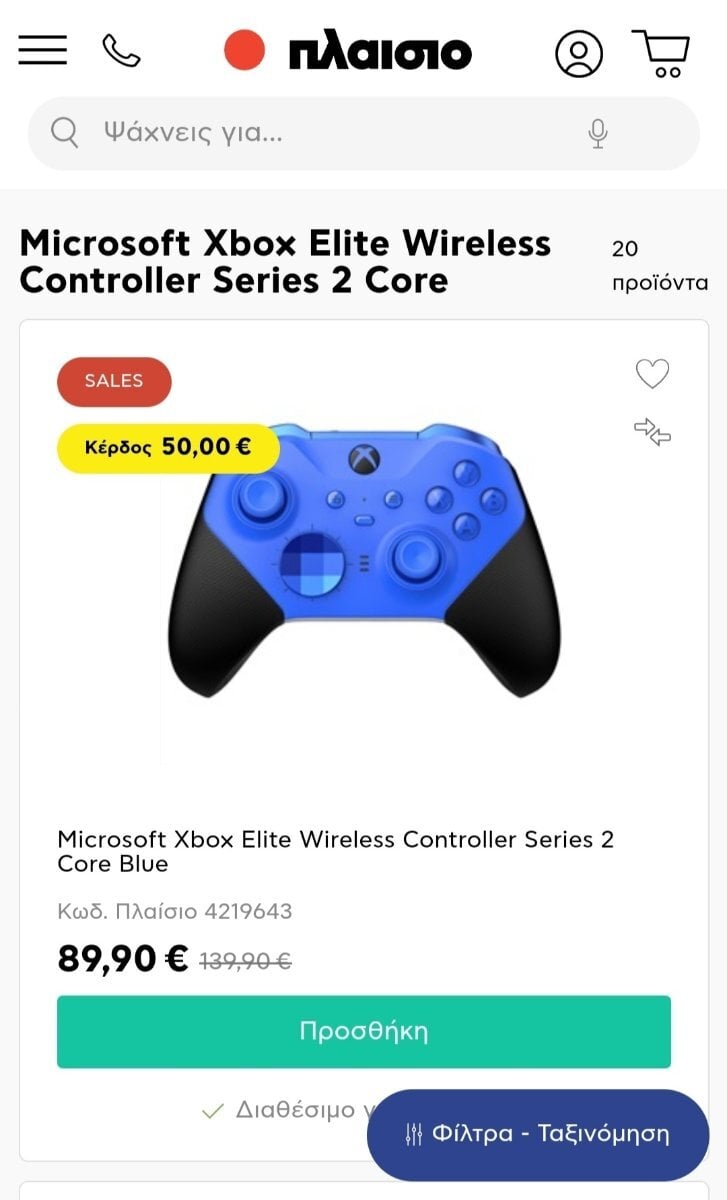Open the hamburger menu

pos(42,50)
